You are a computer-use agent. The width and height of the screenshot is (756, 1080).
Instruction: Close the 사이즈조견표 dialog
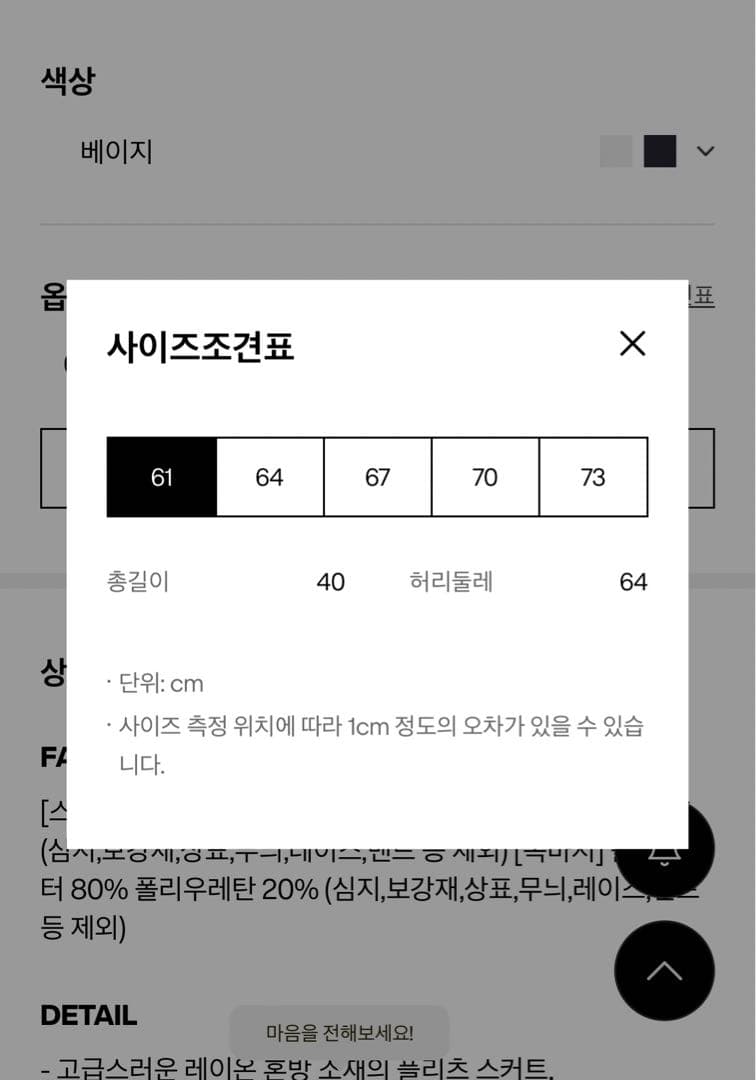pos(632,344)
